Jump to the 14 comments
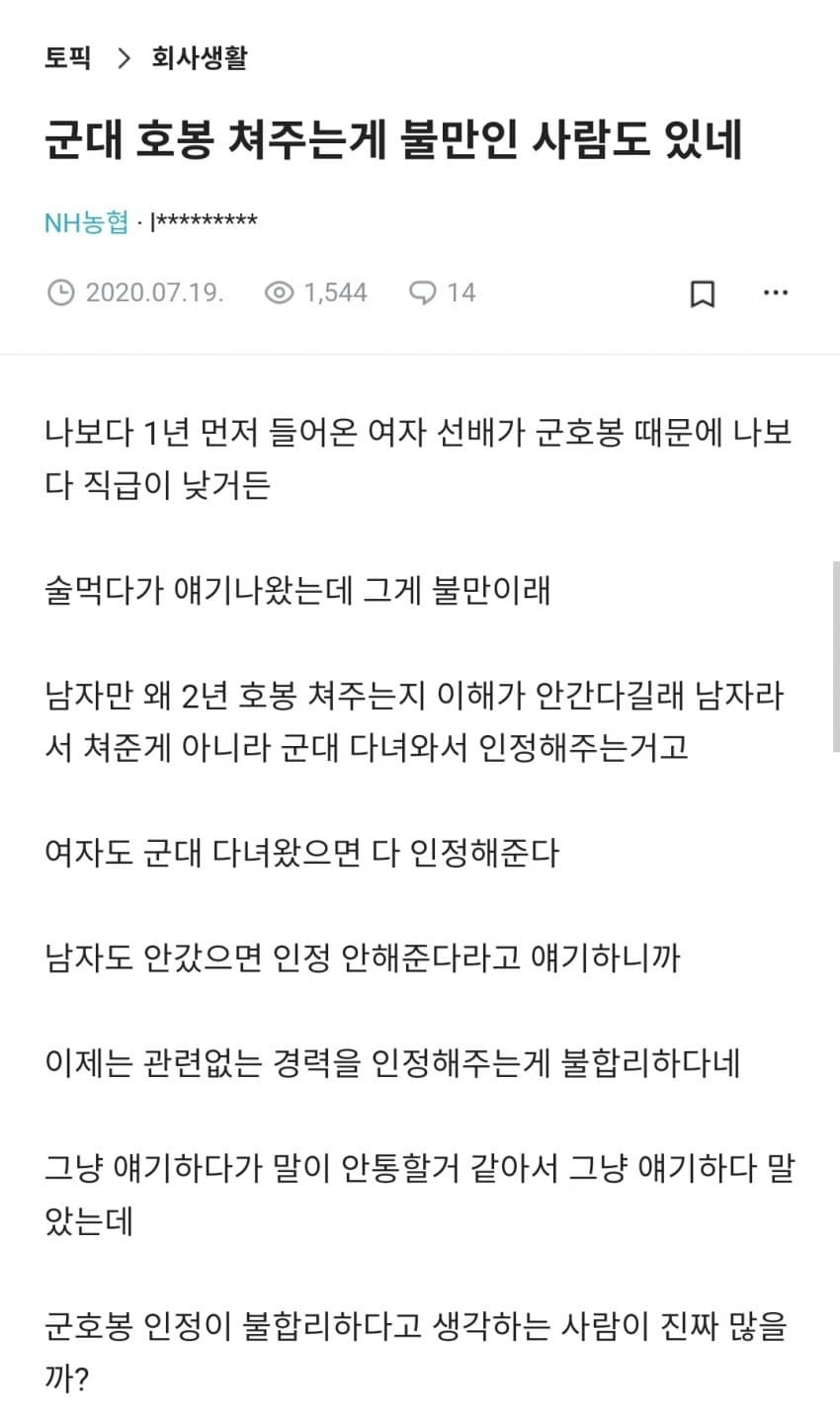This screenshot has width=840, height=1415. 443,292
